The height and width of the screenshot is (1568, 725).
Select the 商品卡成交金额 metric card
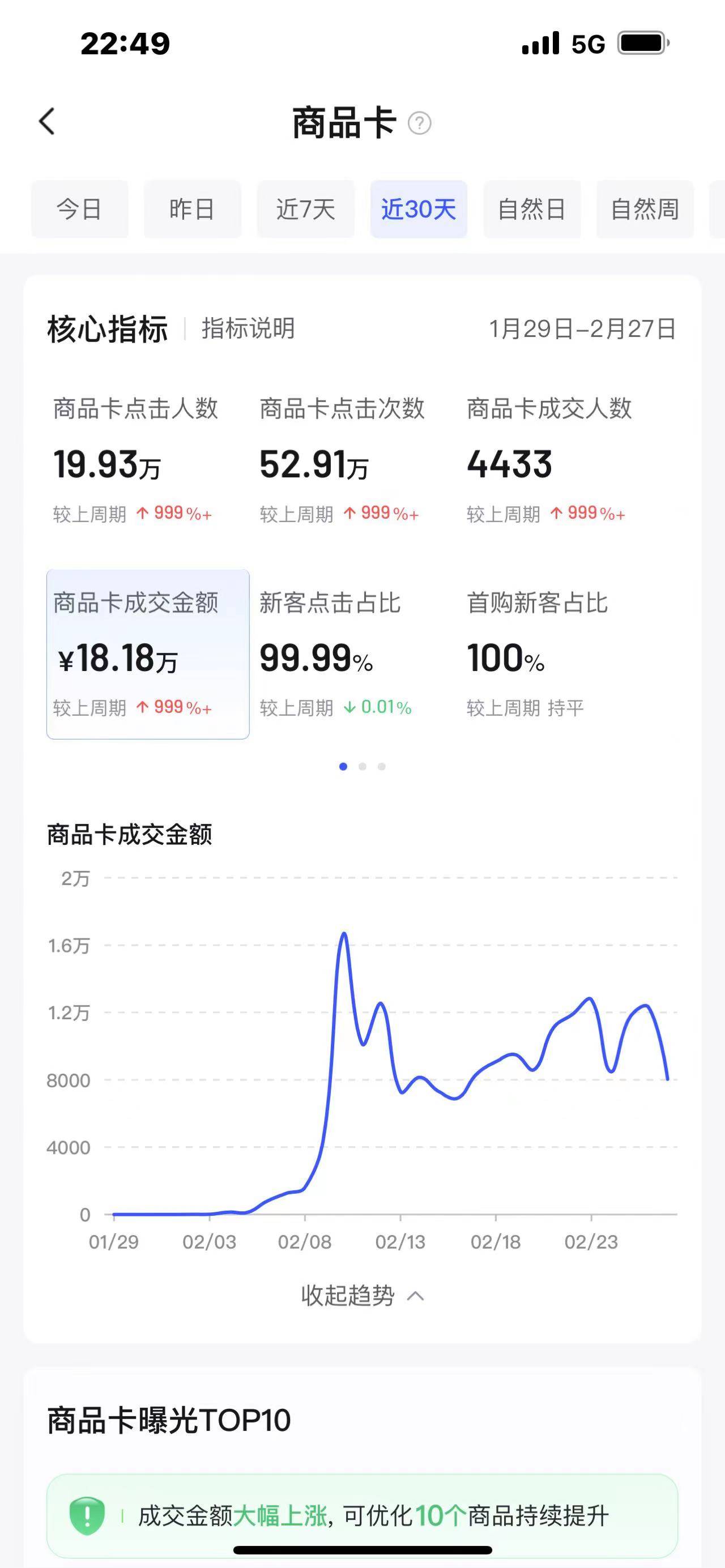pyautogui.click(x=148, y=655)
